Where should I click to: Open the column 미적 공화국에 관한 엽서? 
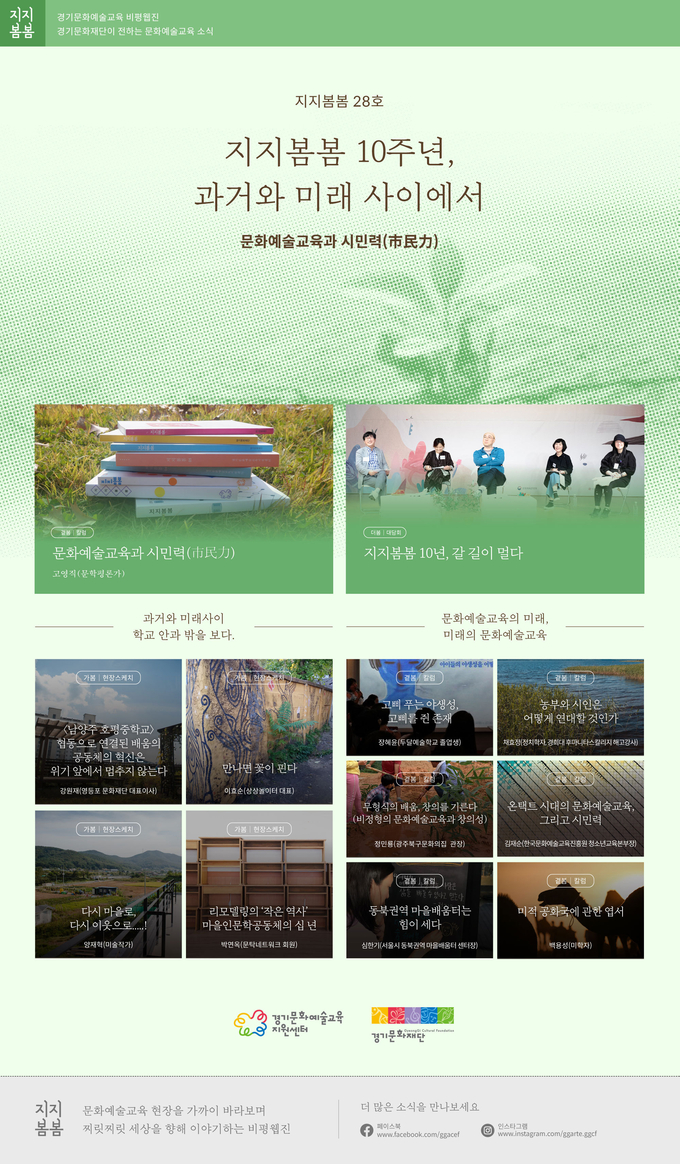570,910
